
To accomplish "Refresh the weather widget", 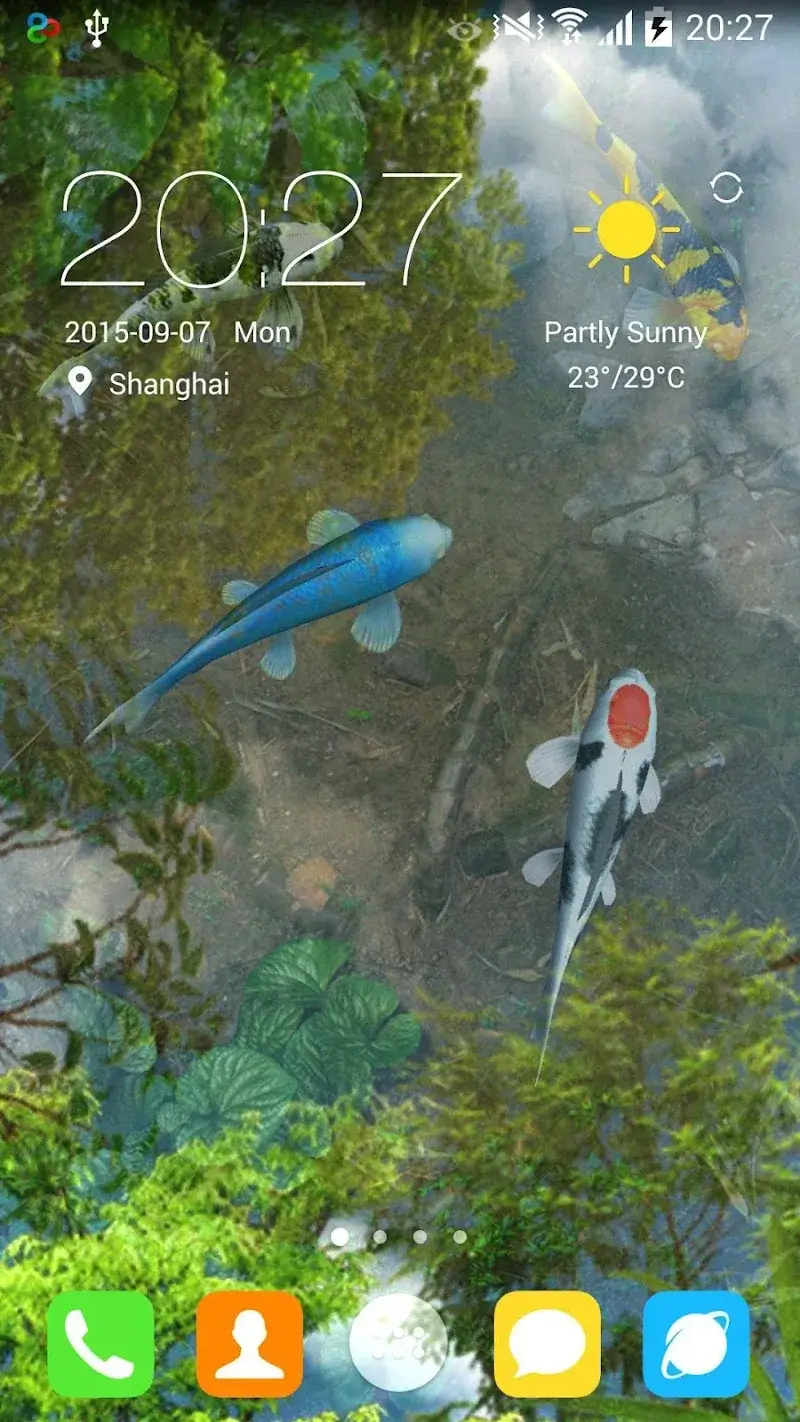I will pyautogui.click(x=727, y=188).
